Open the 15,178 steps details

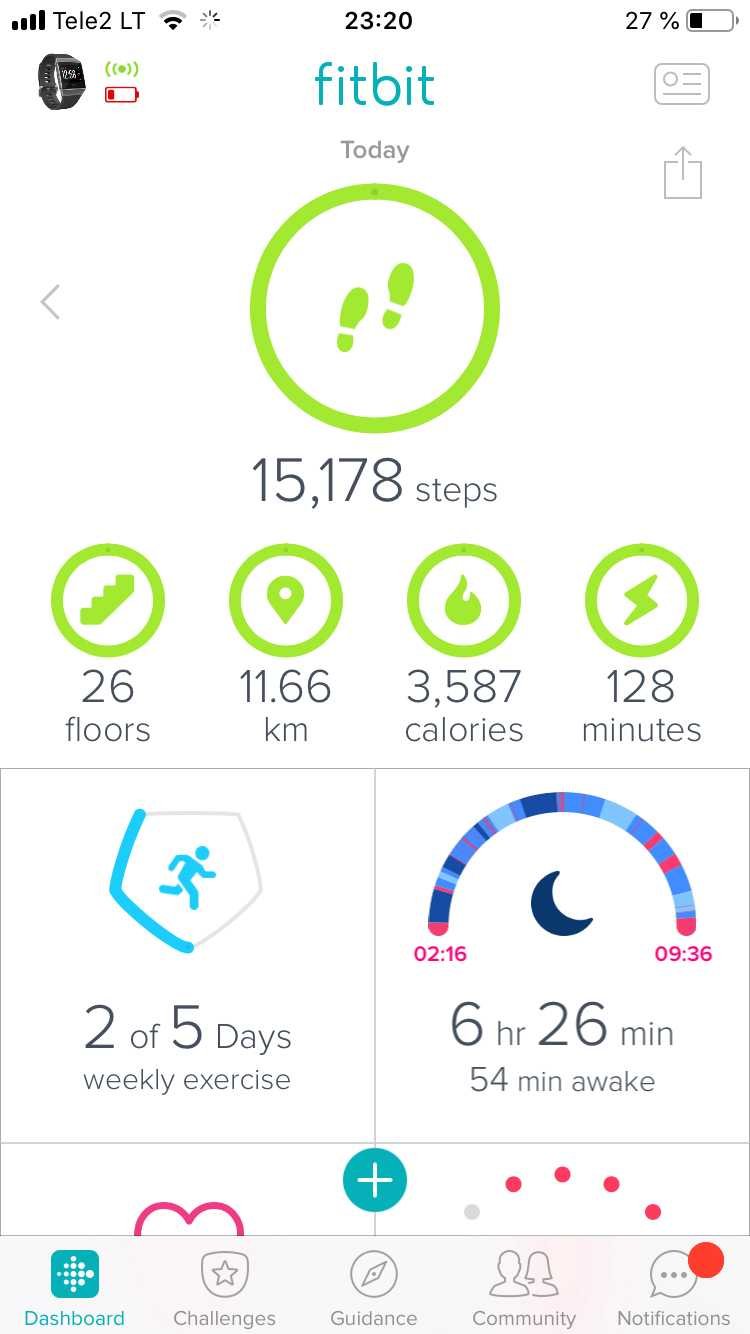(374, 308)
